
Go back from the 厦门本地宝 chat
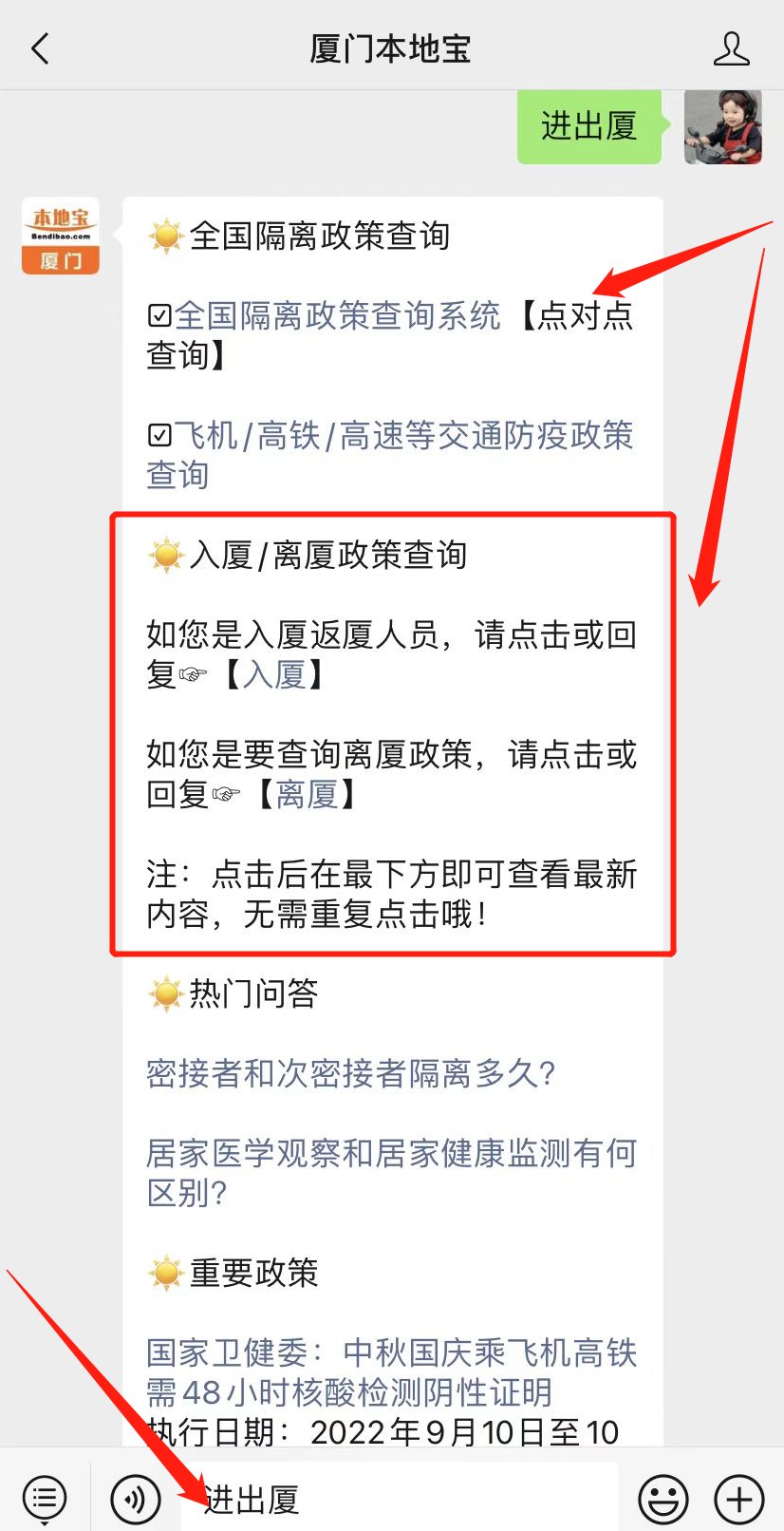pos(40,48)
